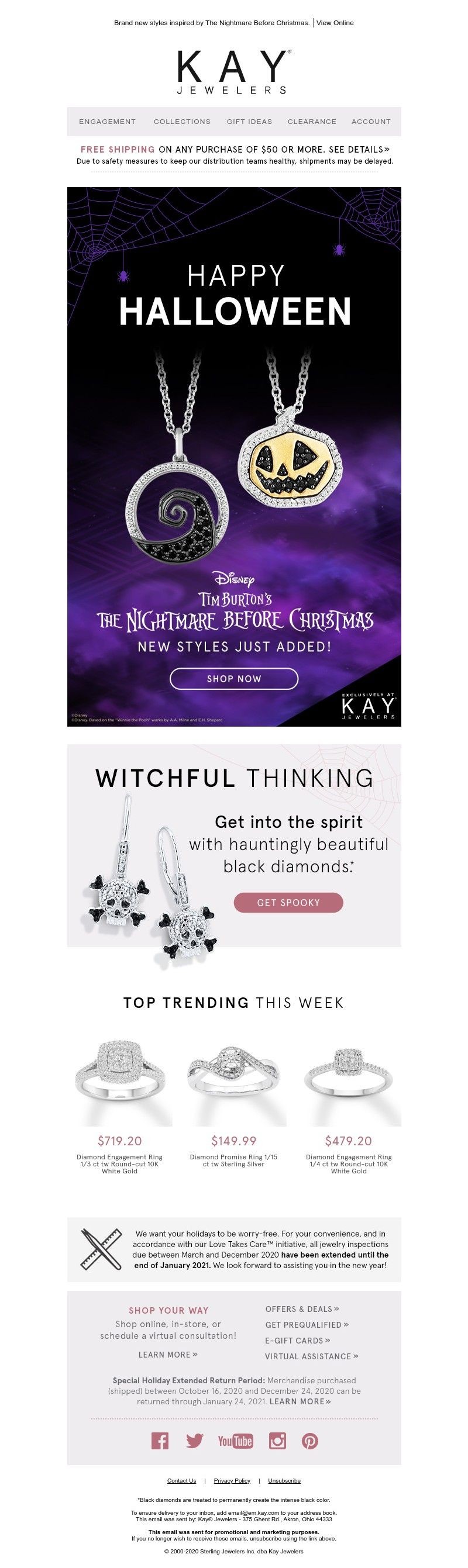Open the Engagement menu item
The width and height of the screenshot is (468, 1568).
107,121
